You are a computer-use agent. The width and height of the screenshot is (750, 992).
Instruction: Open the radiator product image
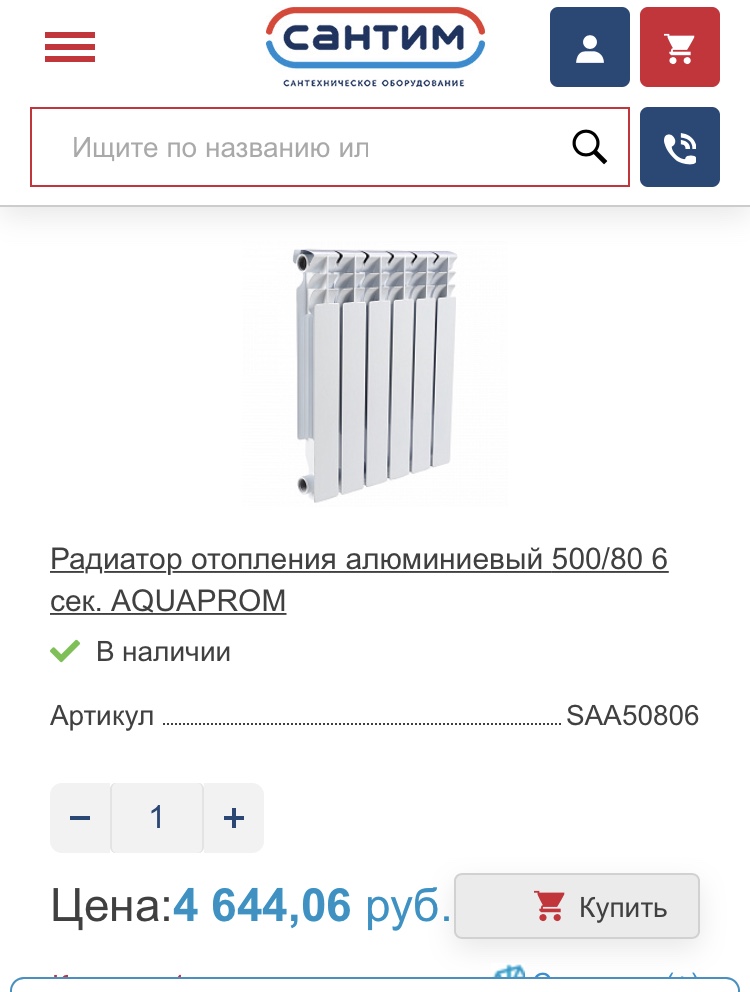(x=375, y=375)
